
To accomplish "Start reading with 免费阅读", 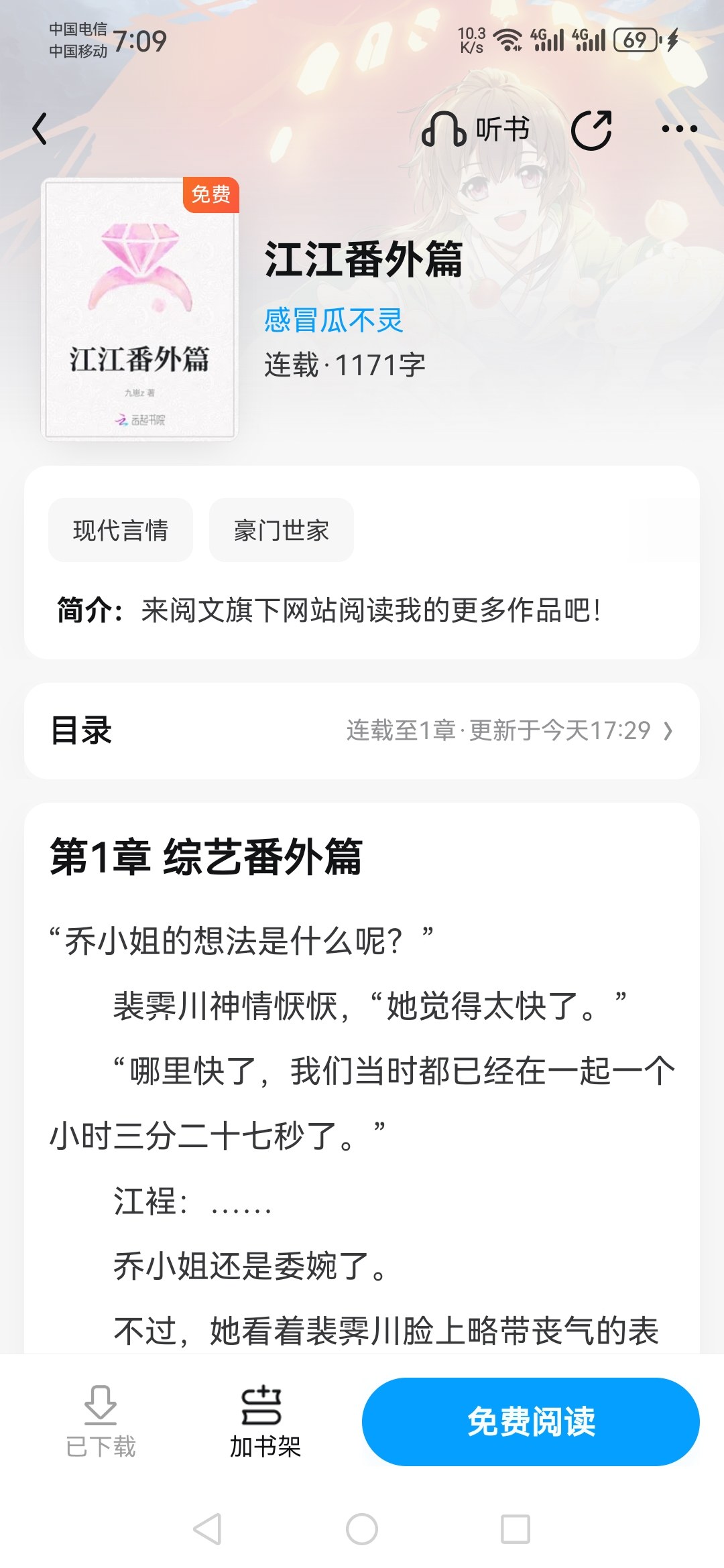I will coord(530,1421).
